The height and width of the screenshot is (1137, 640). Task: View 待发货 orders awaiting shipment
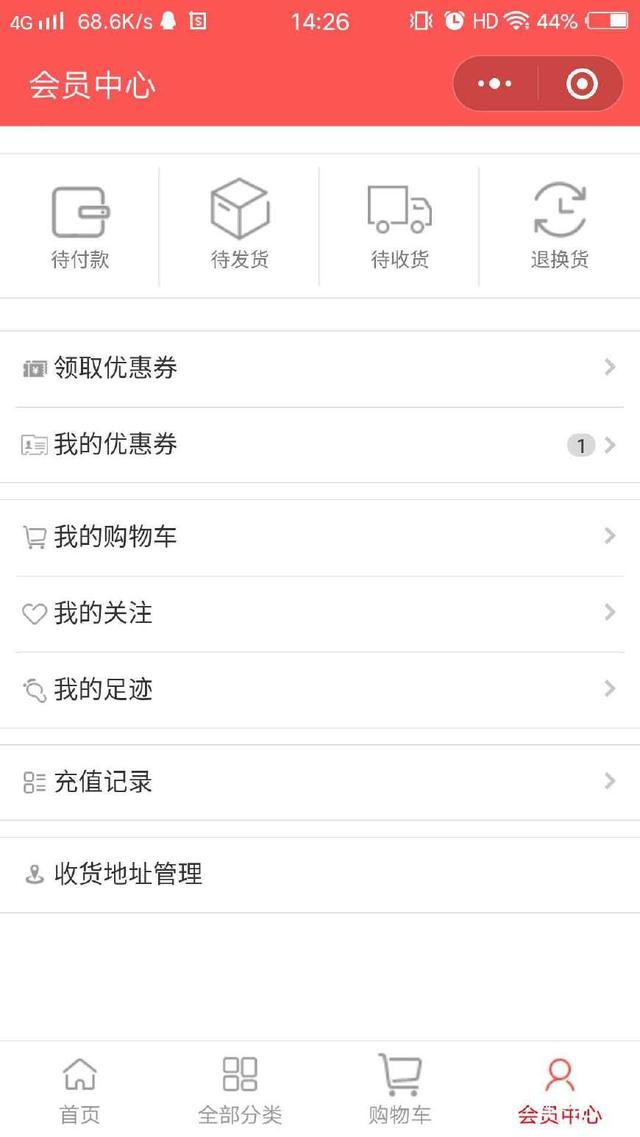pos(240,226)
